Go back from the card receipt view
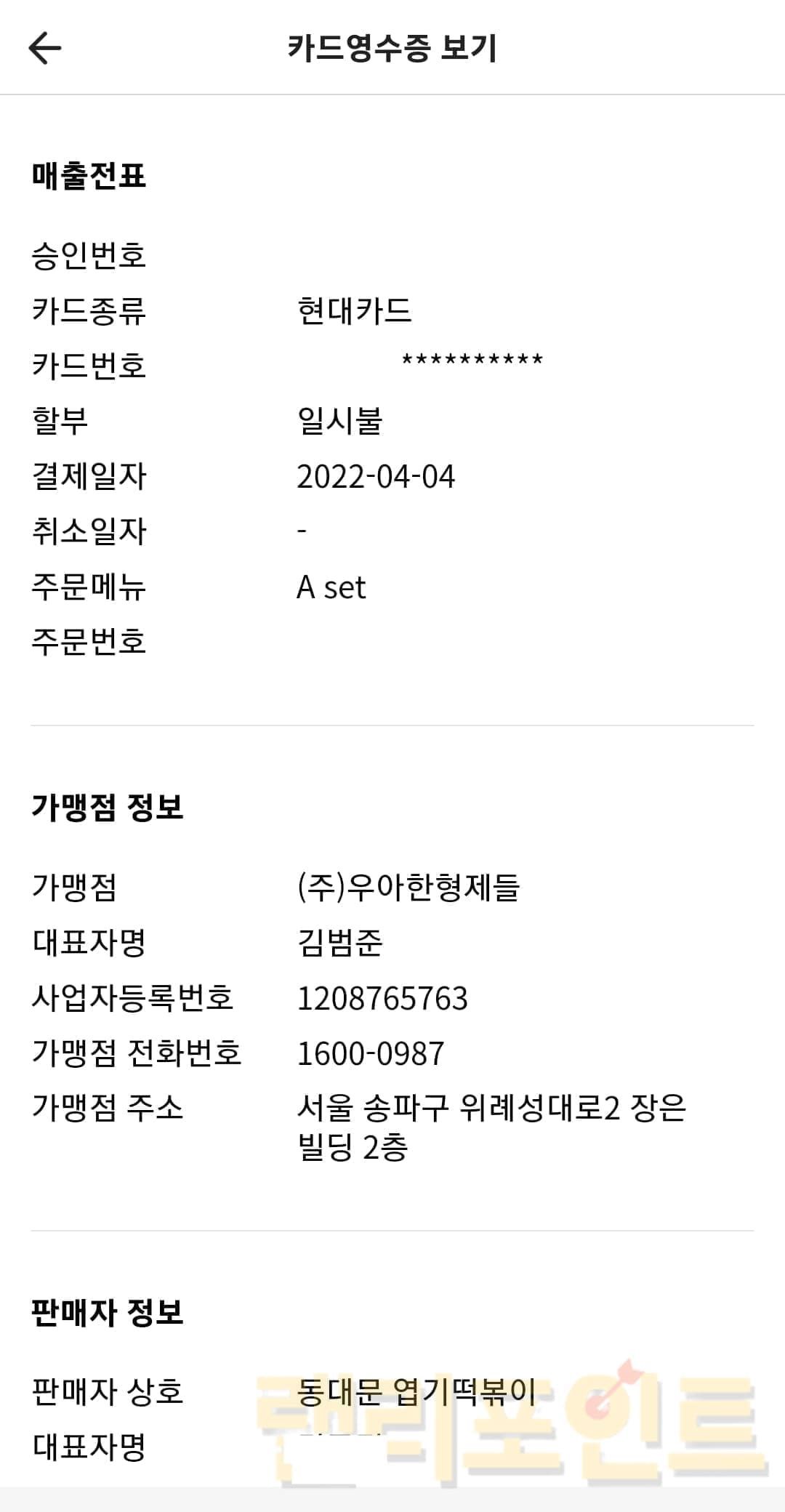The height and width of the screenshot is (1512, 785). click(x=45, y=48)
